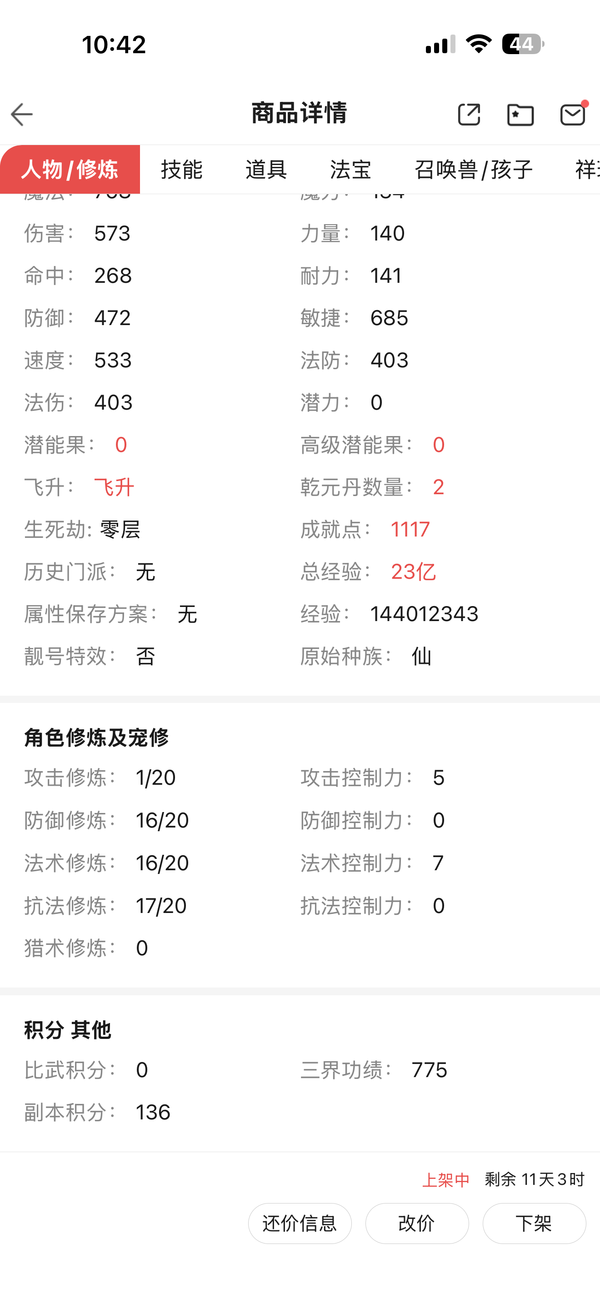
Task: Go back using the arrow icon
Action: pyautogui.click(x=22, y=114)
